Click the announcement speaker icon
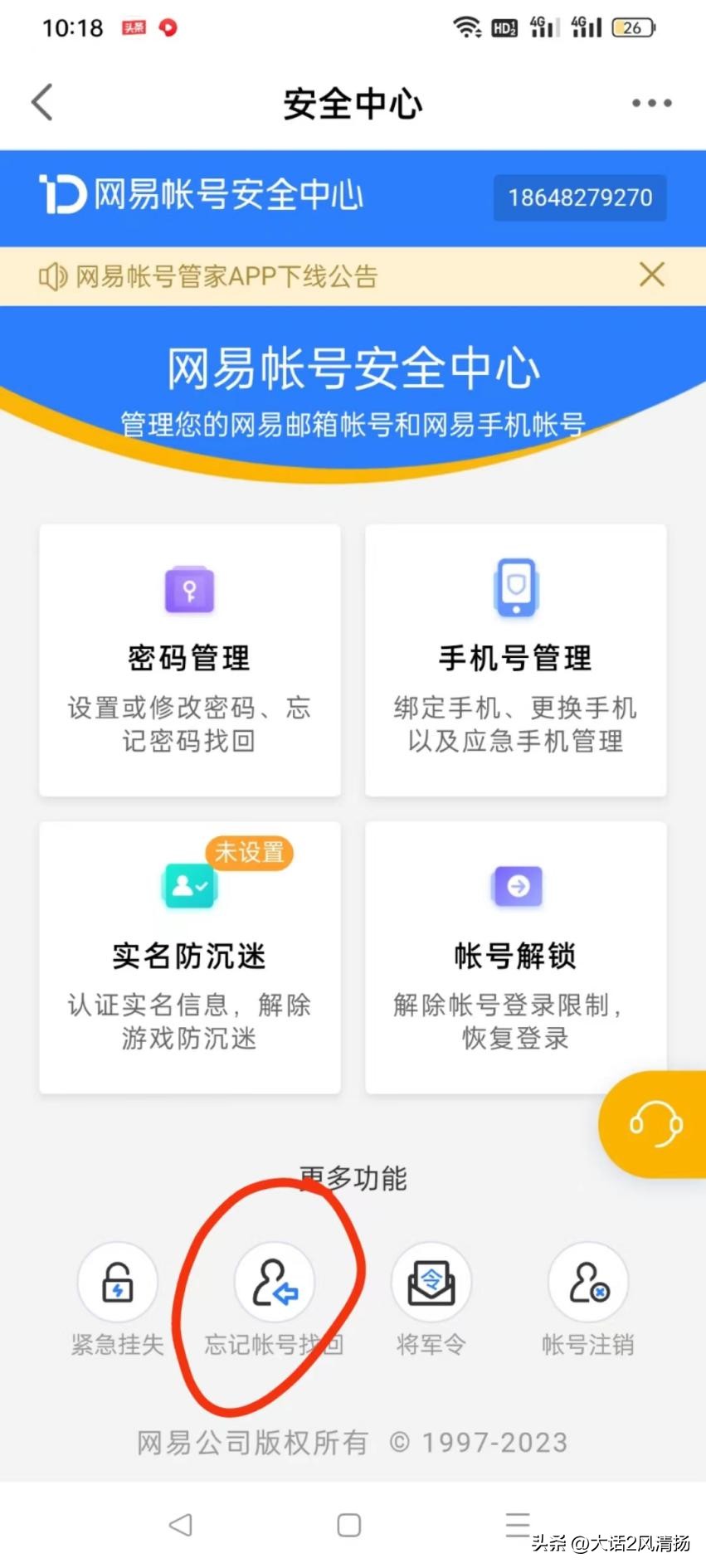Viewport: 706px width, 1568px height. coord(52,275)
